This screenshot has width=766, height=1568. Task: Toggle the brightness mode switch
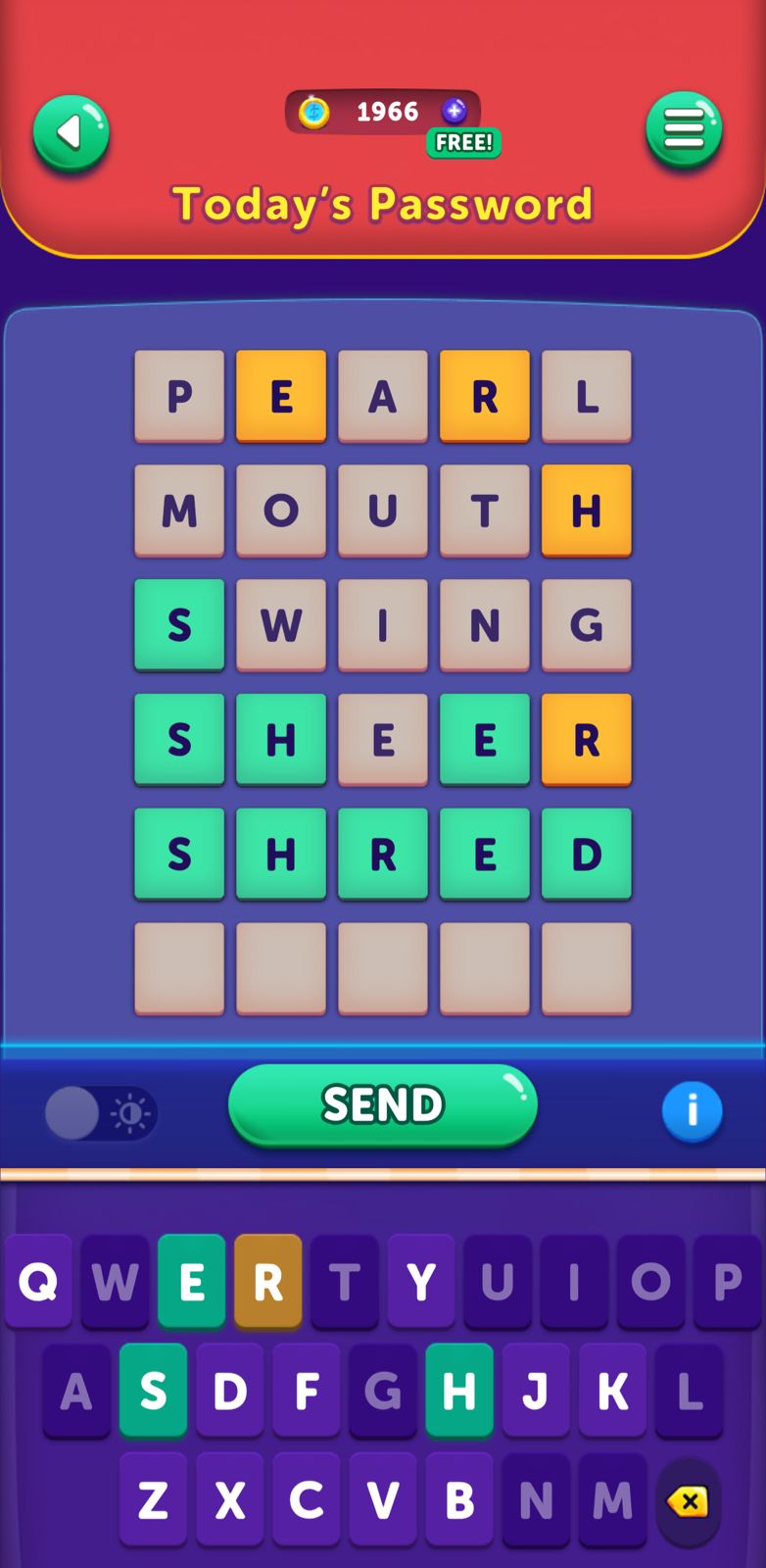pos(100,1113)
